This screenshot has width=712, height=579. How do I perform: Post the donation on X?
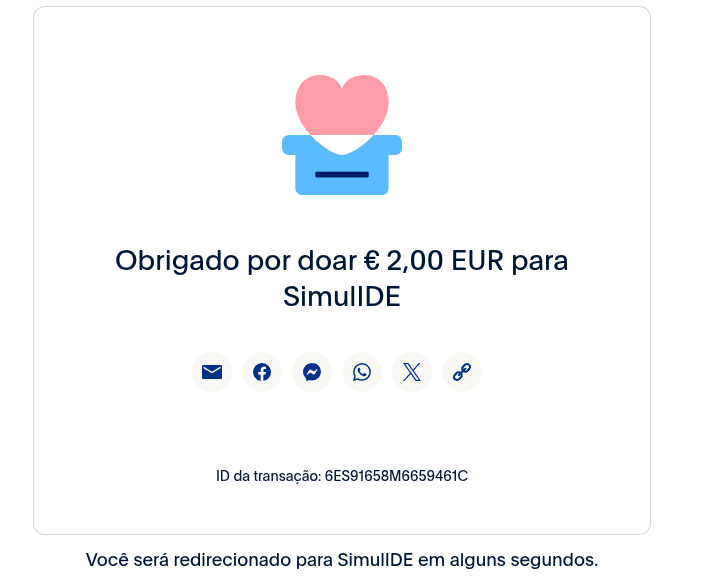(x=412, y=372)
